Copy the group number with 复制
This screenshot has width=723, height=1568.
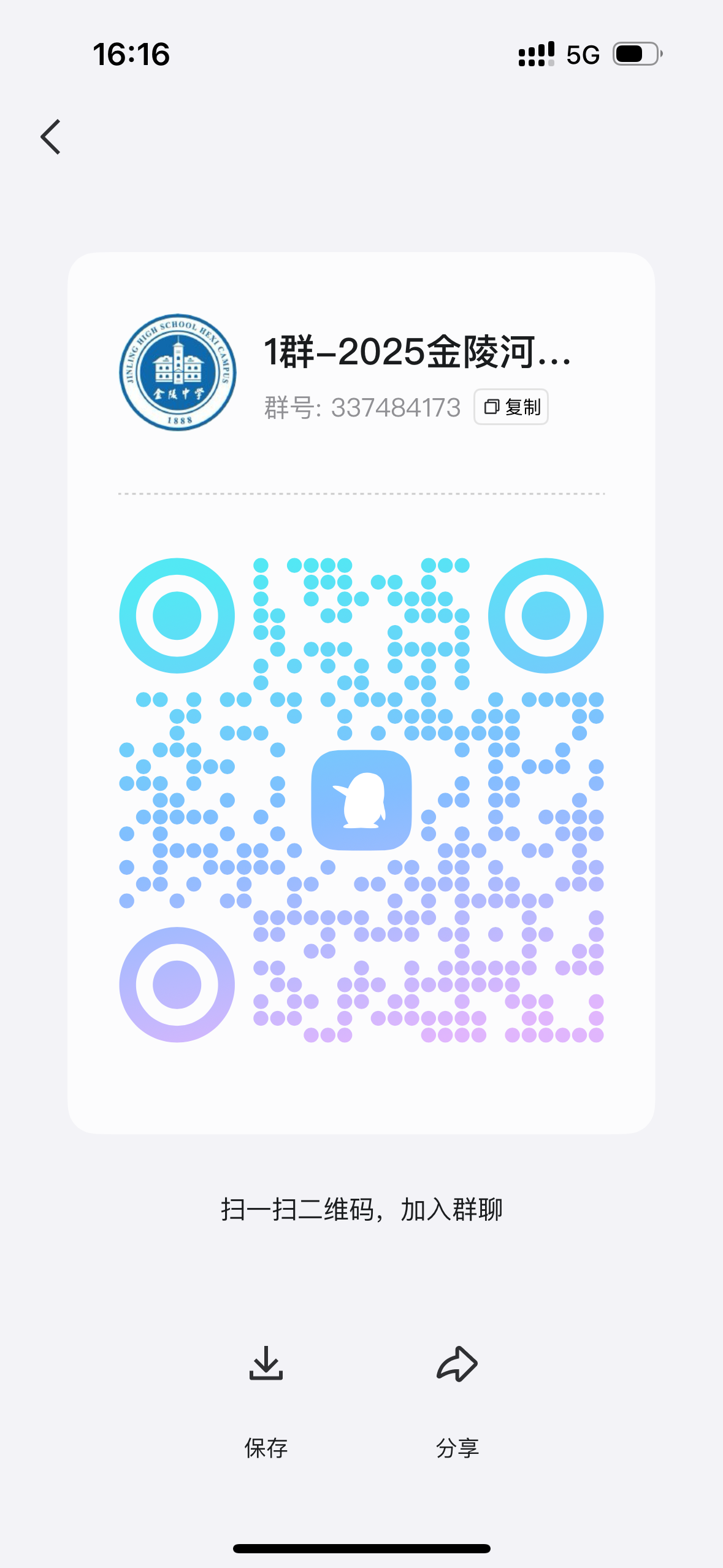tap(511, 407)
